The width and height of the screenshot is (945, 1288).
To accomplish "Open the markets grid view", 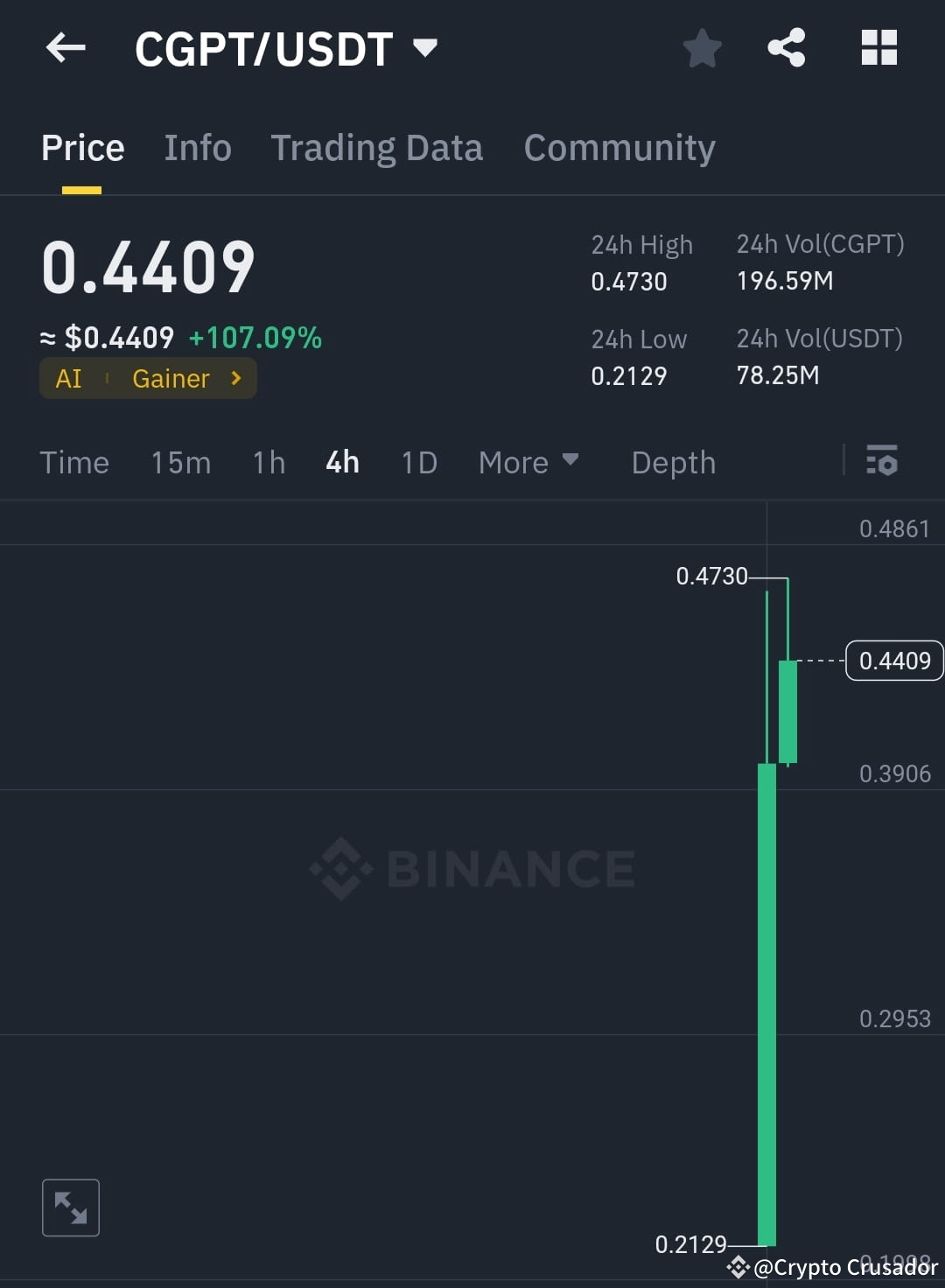I will point(878,48).
